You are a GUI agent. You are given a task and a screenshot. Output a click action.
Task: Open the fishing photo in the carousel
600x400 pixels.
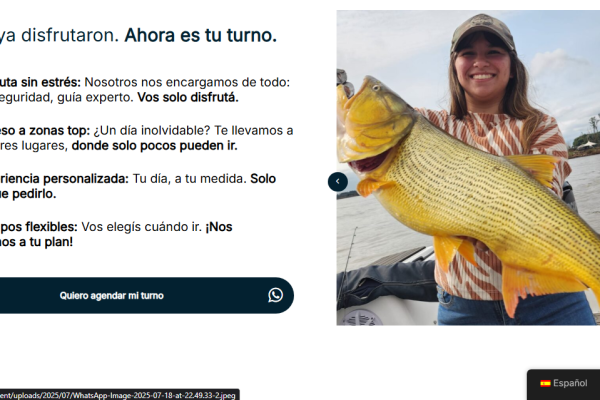(470, 170)
